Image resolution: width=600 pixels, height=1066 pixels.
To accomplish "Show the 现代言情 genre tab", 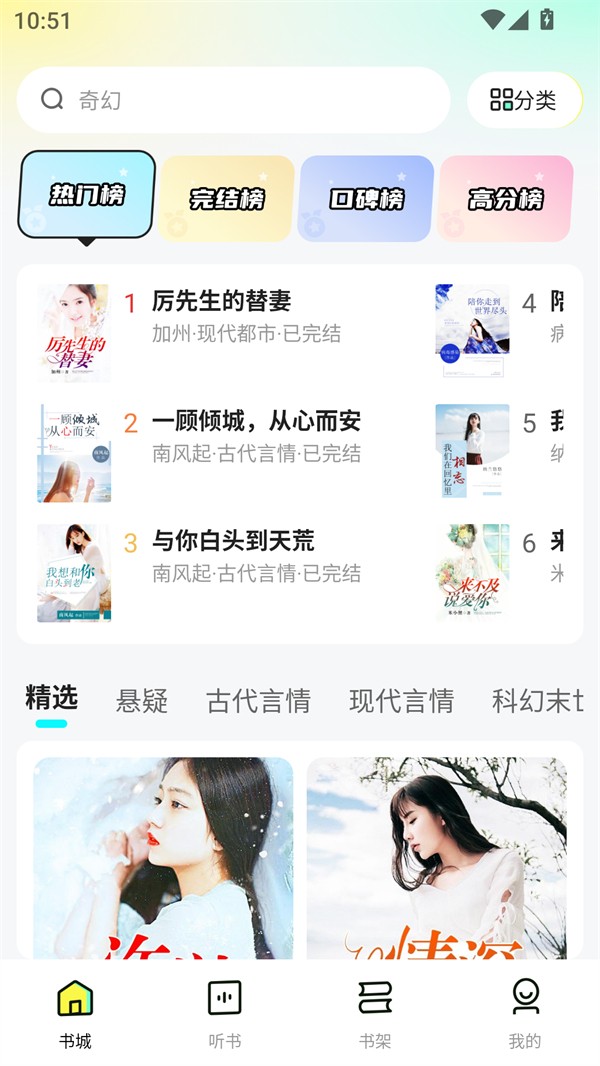I will click(401, 701).
